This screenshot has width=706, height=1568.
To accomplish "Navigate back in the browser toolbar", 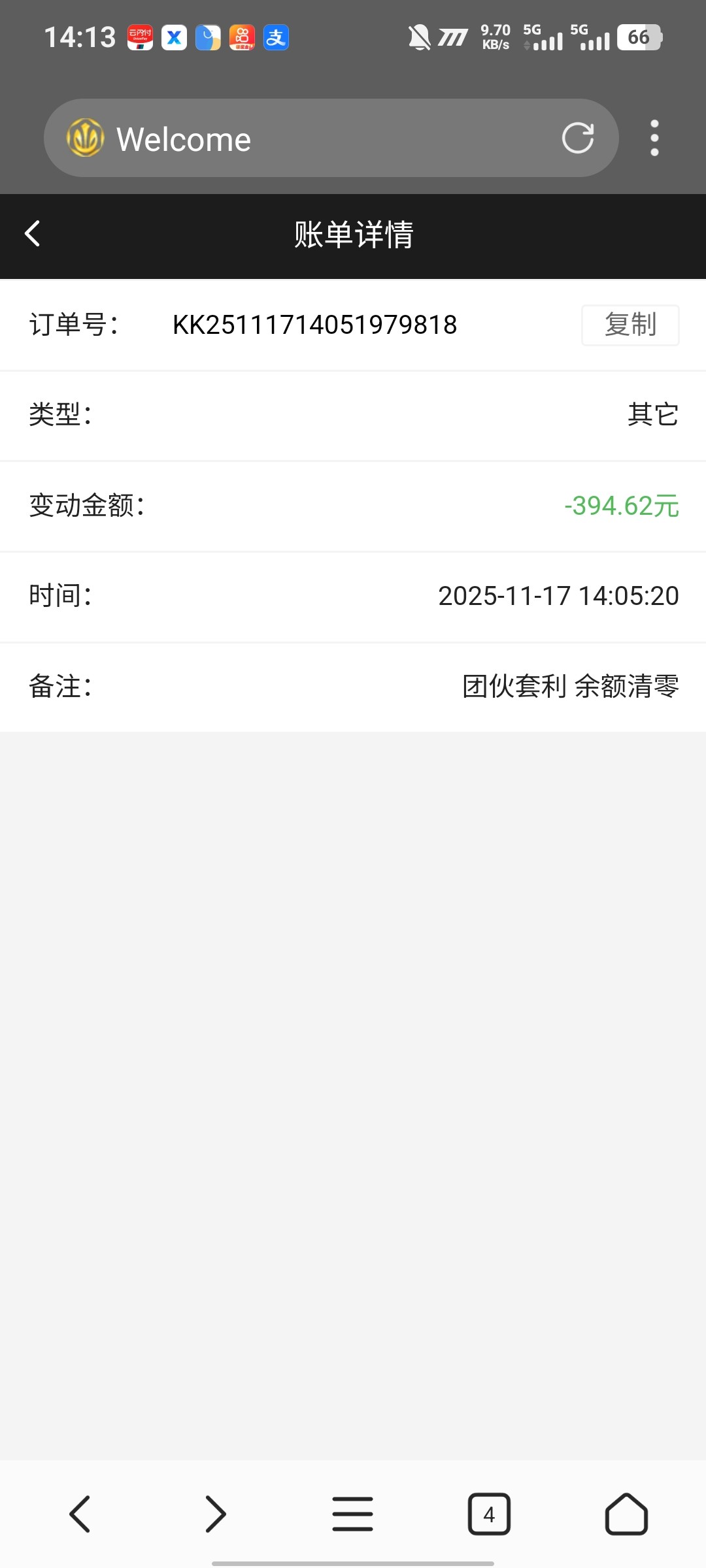I will tap(80, 1514).
